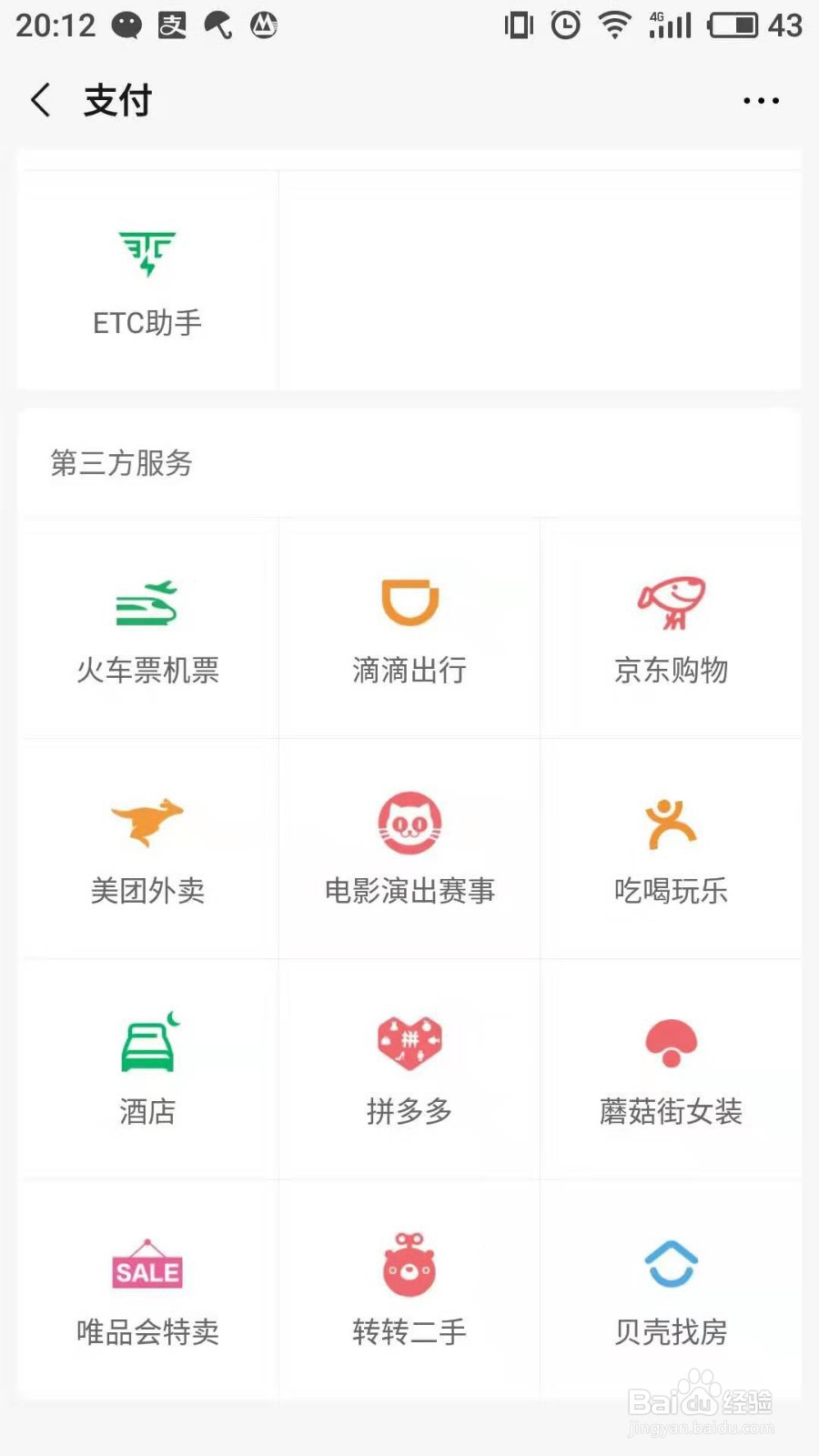This screenshot has height=1456, width=819.
Task: Open the 酒店 booking service
Action: point(147,1069)
